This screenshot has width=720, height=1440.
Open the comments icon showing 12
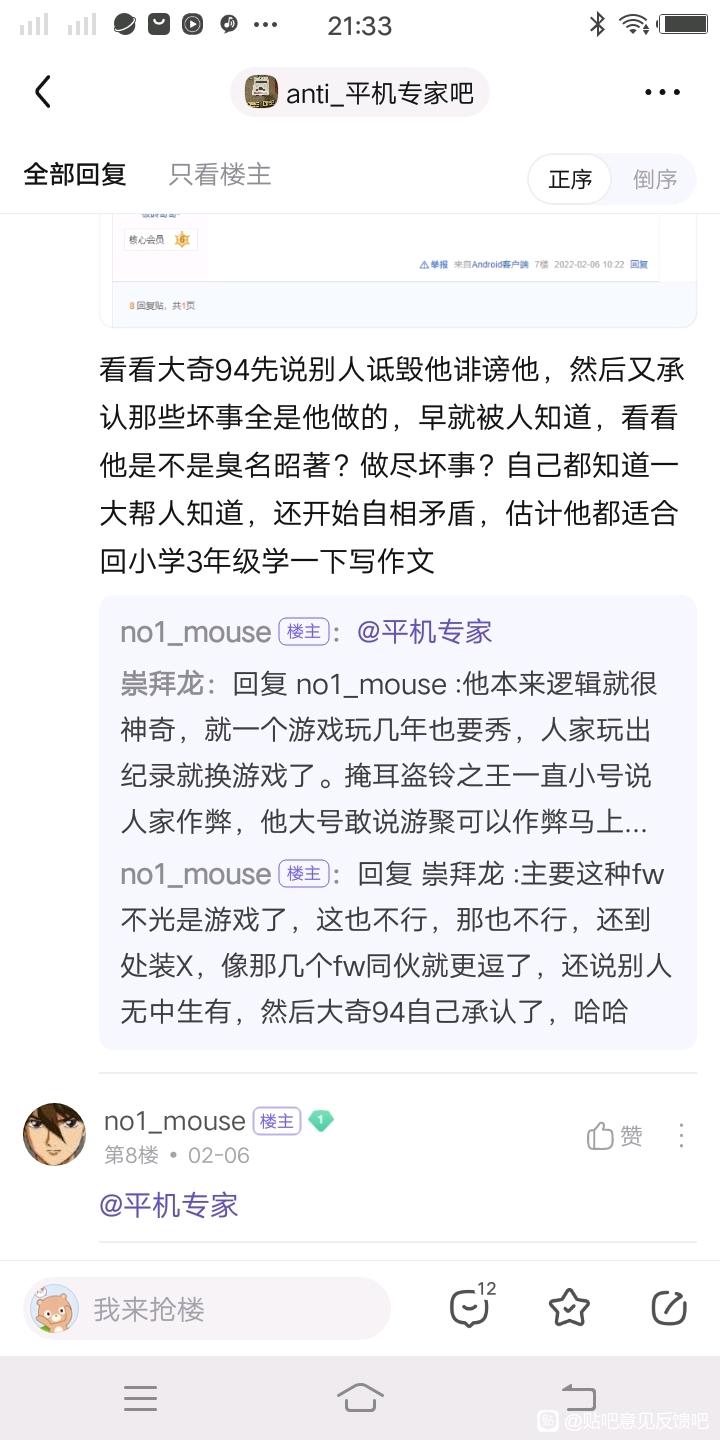470,1307
